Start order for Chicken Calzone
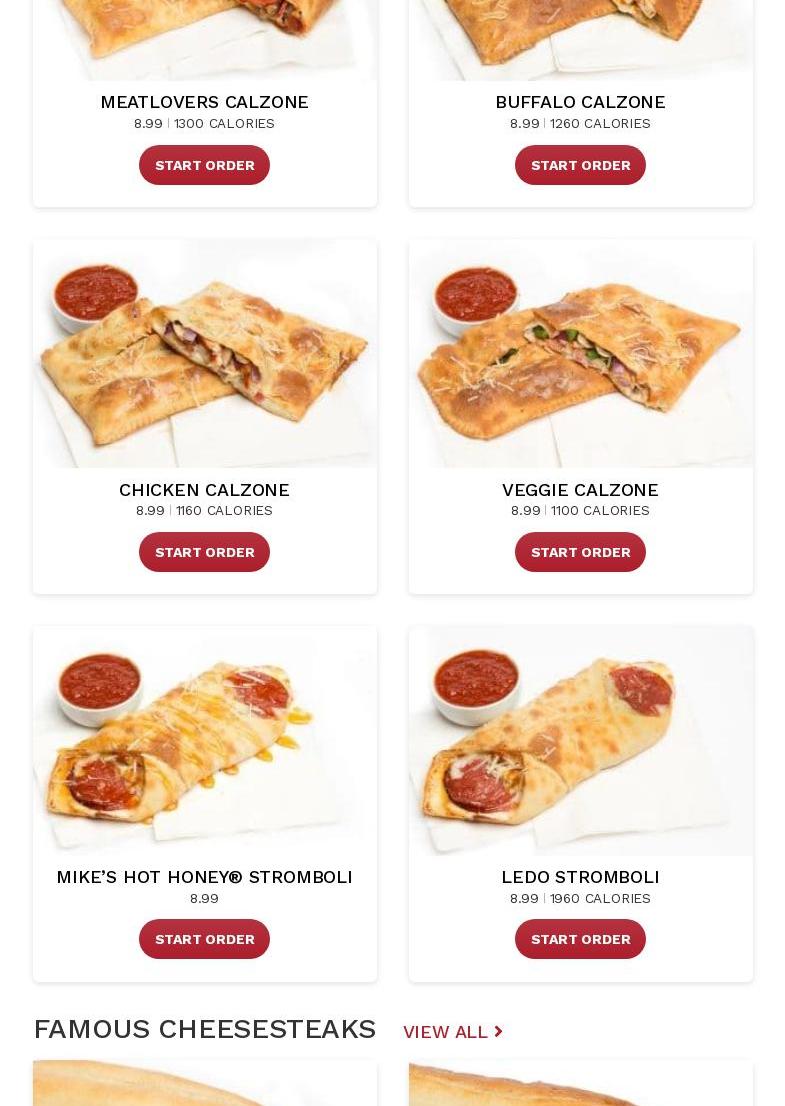The image size is (785, 1106). 204,552
